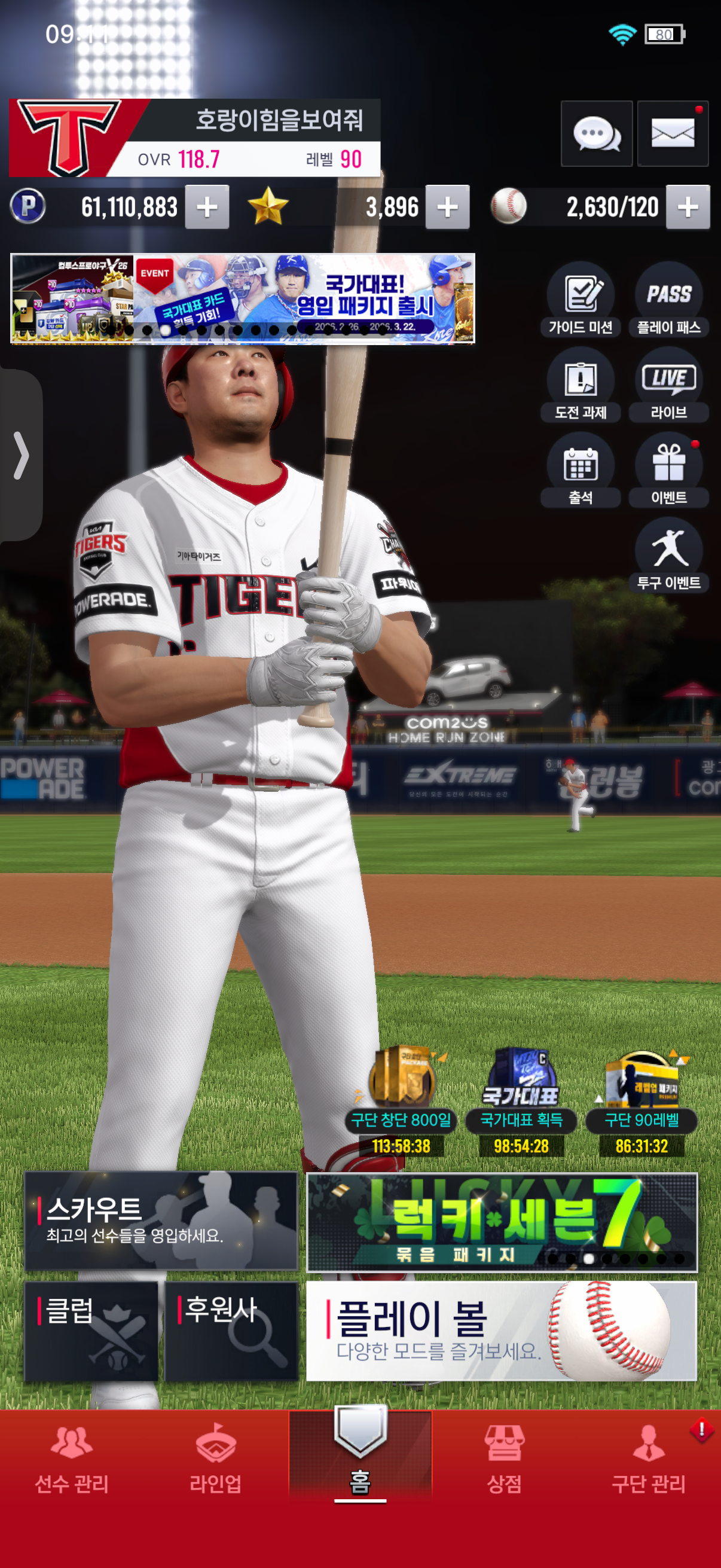This screenshot has width=721, height=1568.
Task: Open the chat bubble icon
Action: click(595, 133)
